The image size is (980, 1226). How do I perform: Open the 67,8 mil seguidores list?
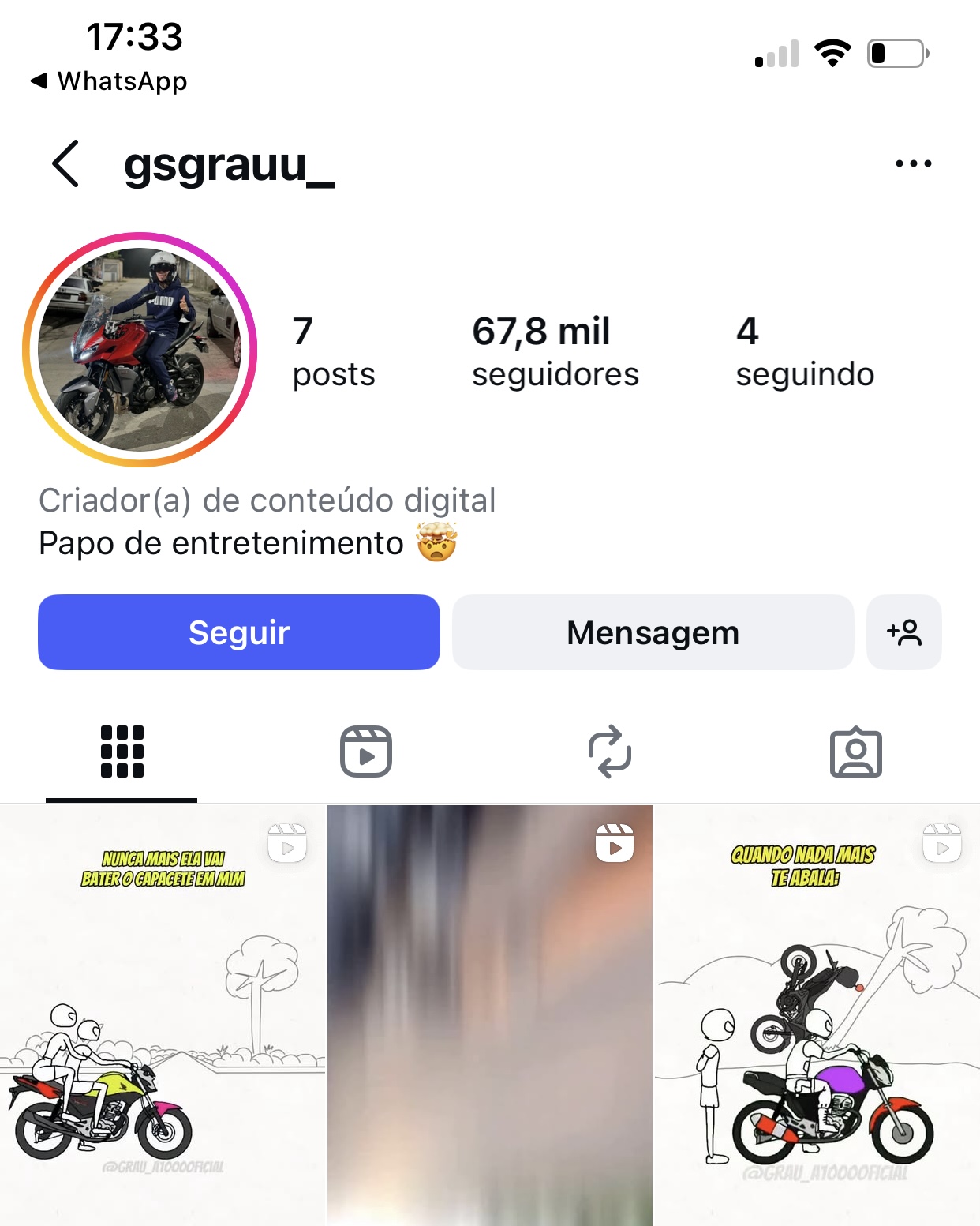tap(555, 351)
